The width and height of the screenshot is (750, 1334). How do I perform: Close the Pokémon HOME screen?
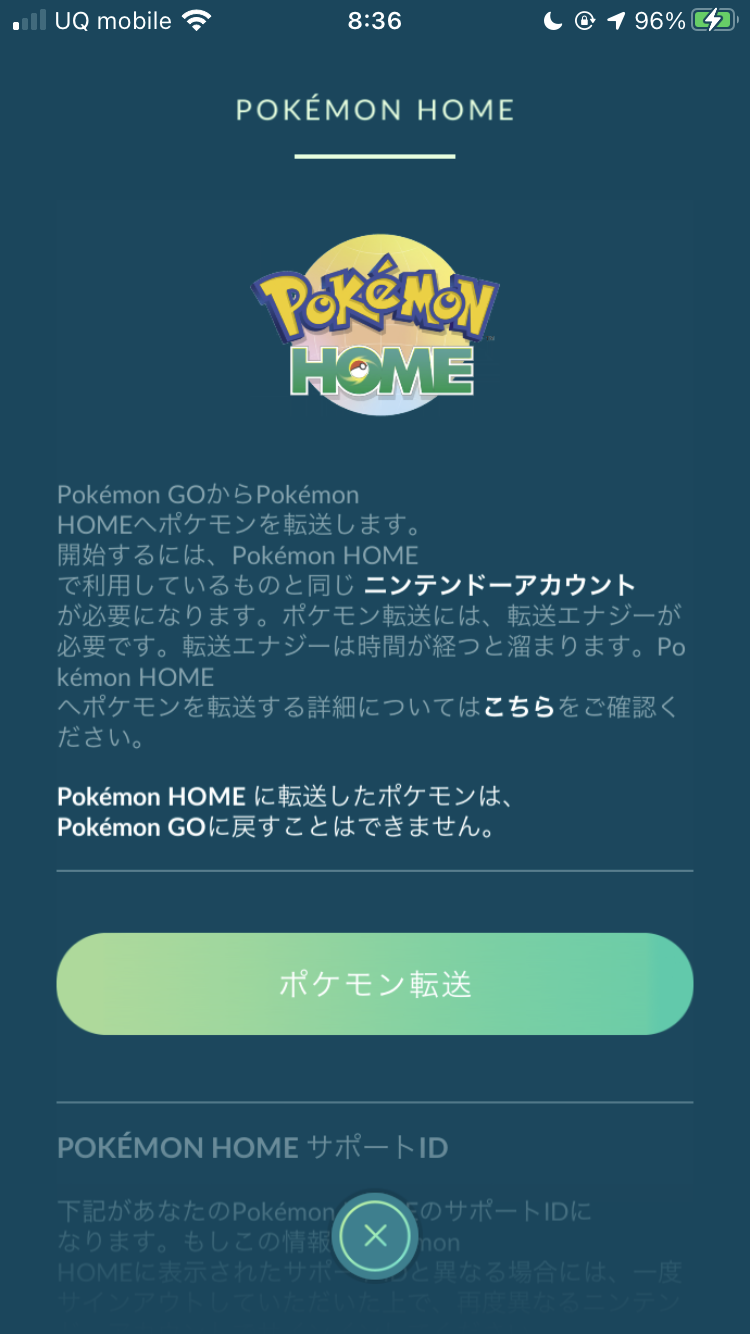tap(375, 1236)
